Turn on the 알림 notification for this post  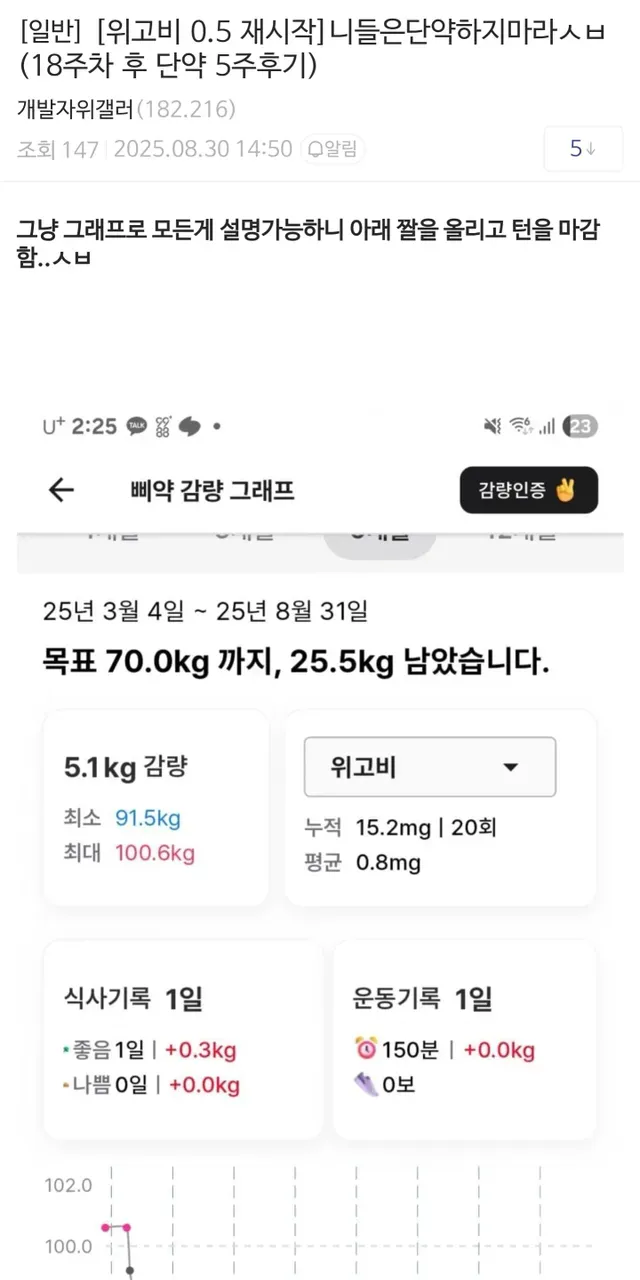click(x=333, y=149)
